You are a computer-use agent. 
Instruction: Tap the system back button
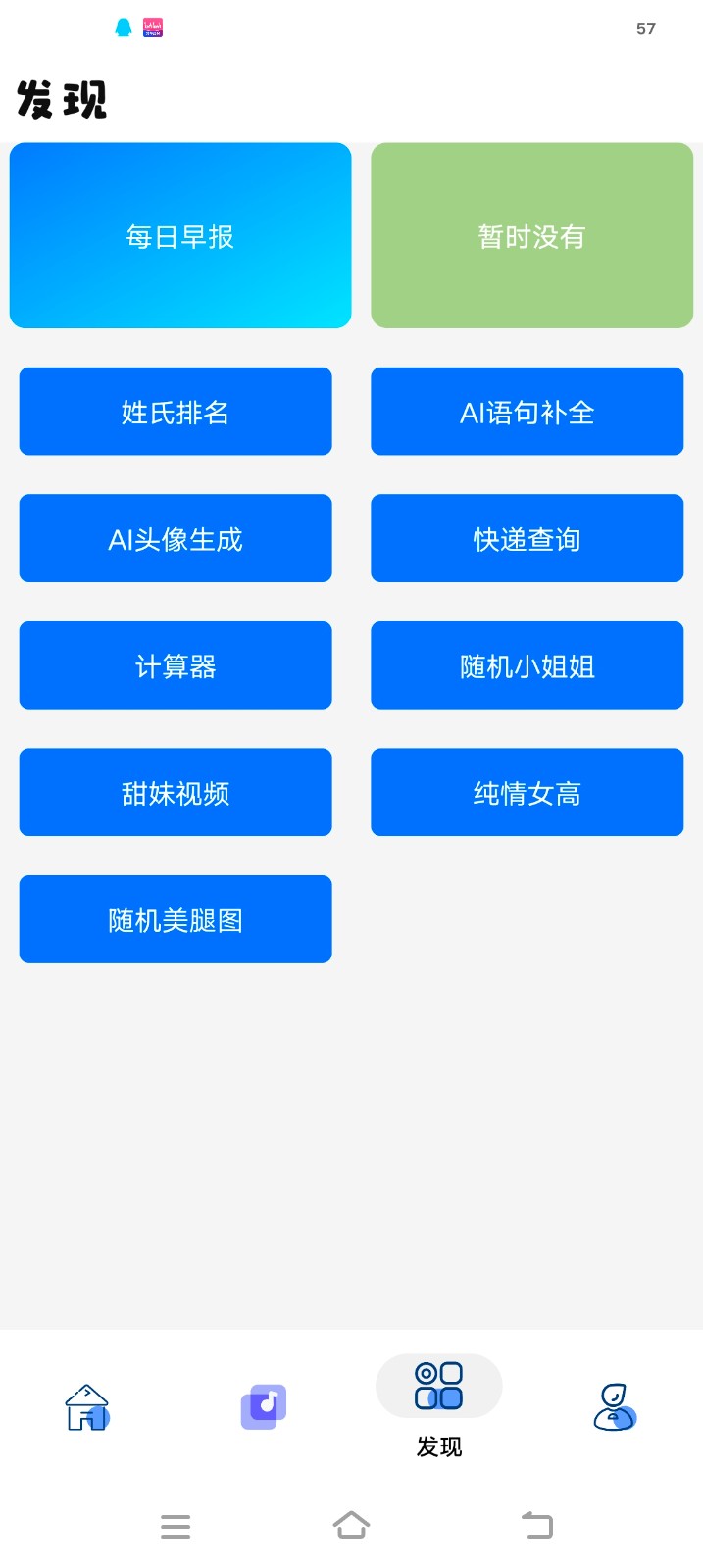(x=537, y=1526)
